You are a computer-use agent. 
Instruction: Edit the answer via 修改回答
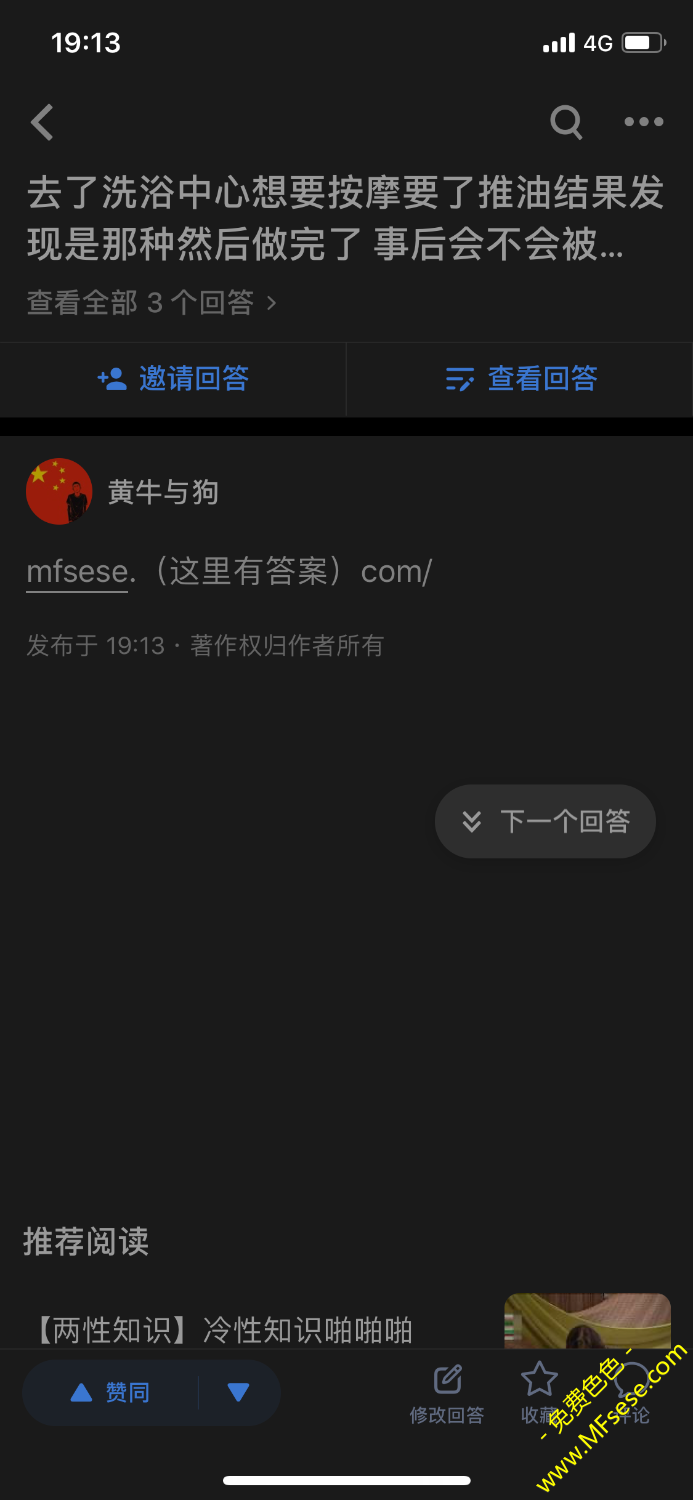pos(447,1393)
